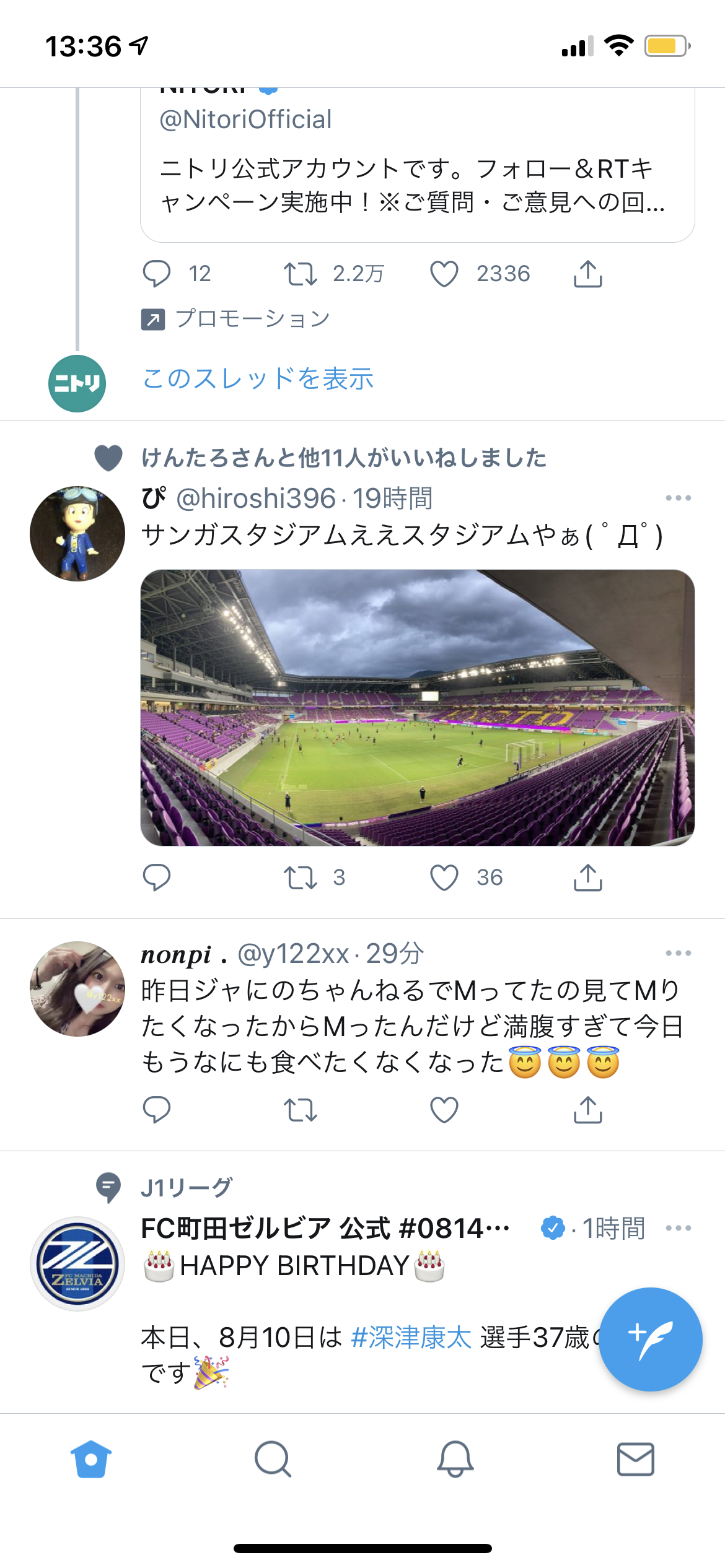Screen dimensions: 725x1568
Task: Open the Notifications tab
Action: click(x=455, y=1459)
